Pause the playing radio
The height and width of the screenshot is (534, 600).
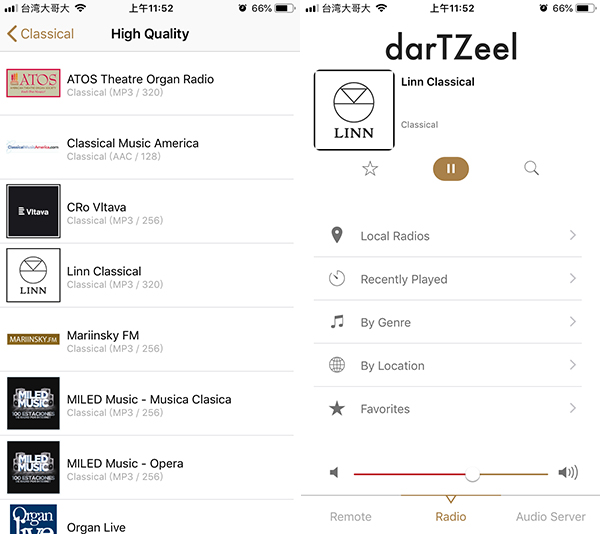tap(451, 169)
